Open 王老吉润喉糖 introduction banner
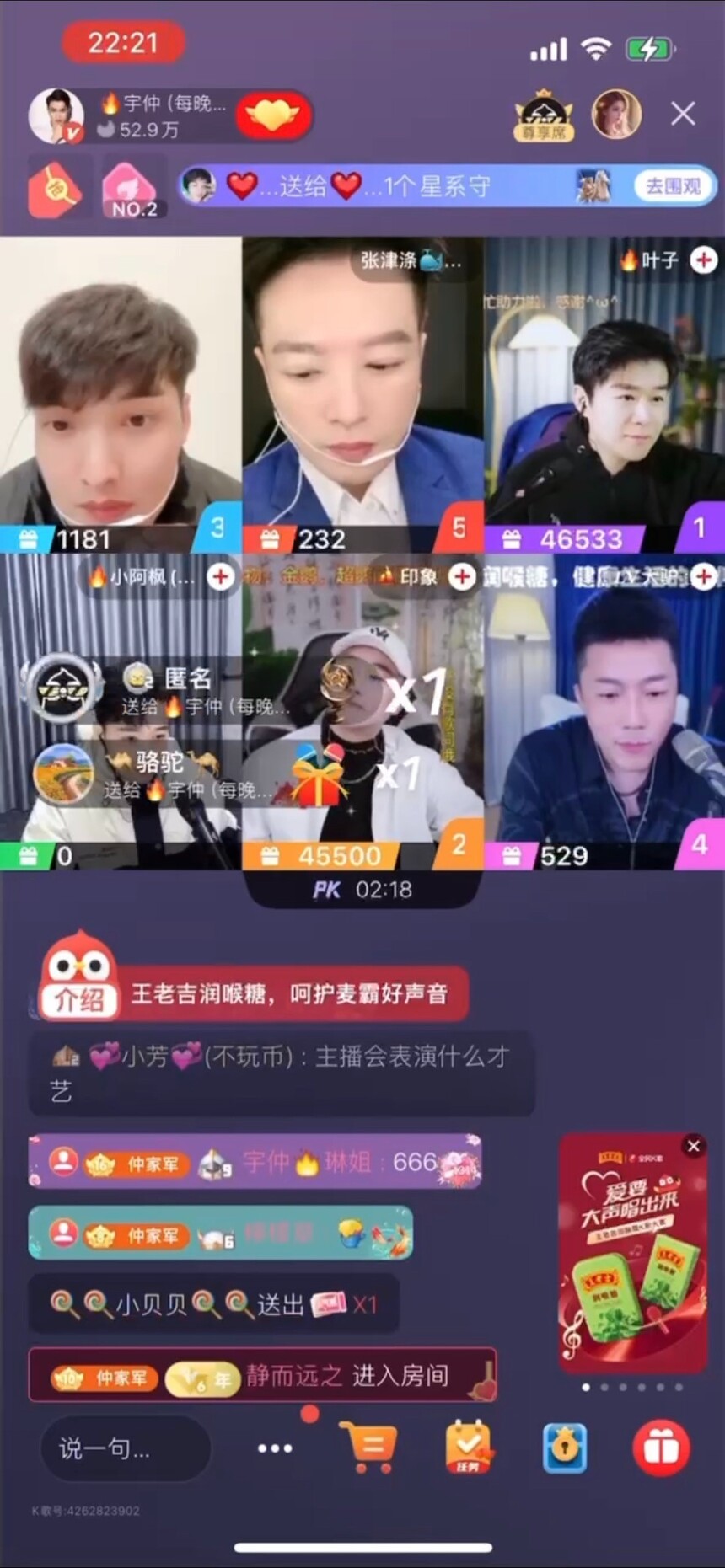This screenshot has height=1568, width=725. click(287, 994)
